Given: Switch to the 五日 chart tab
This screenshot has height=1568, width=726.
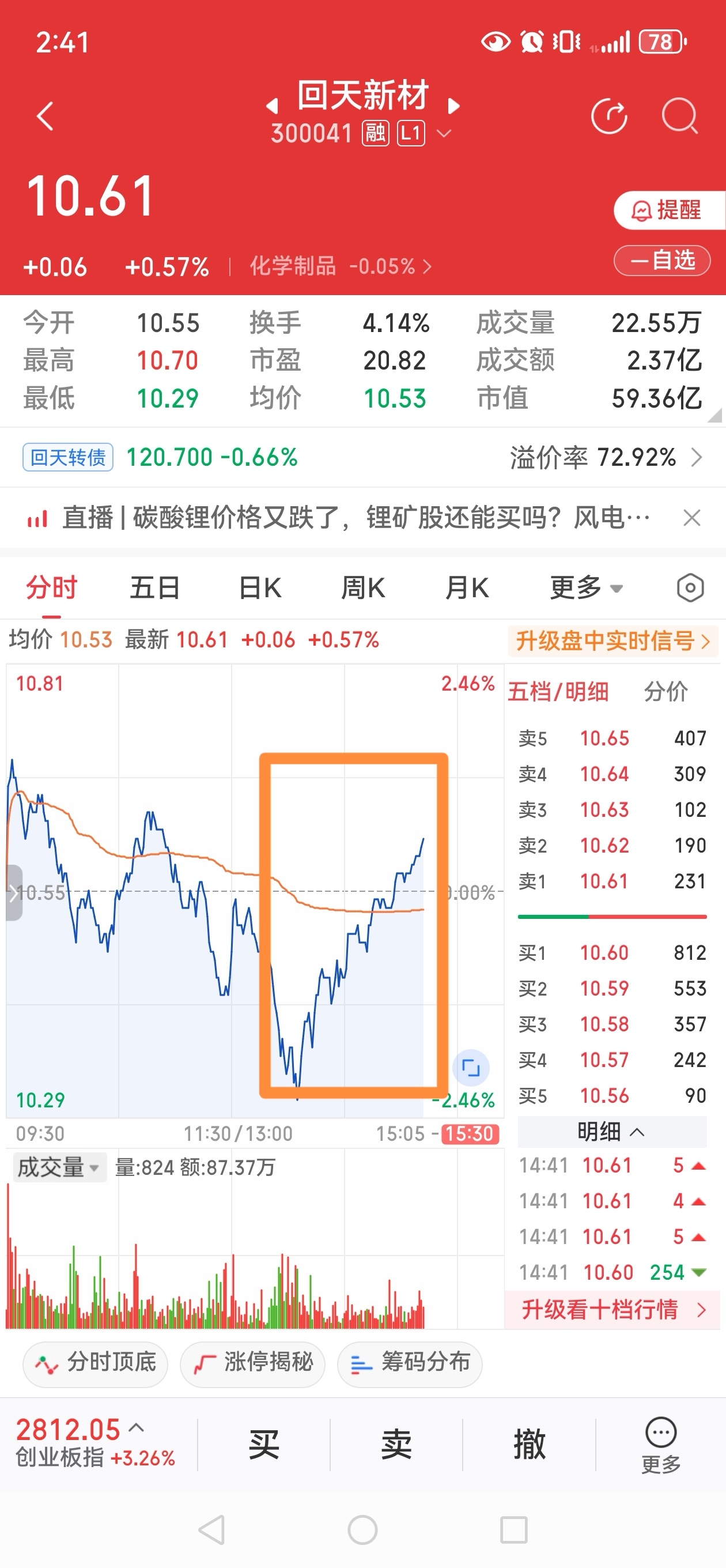Looking at the screenshot, I should point(155,588).
